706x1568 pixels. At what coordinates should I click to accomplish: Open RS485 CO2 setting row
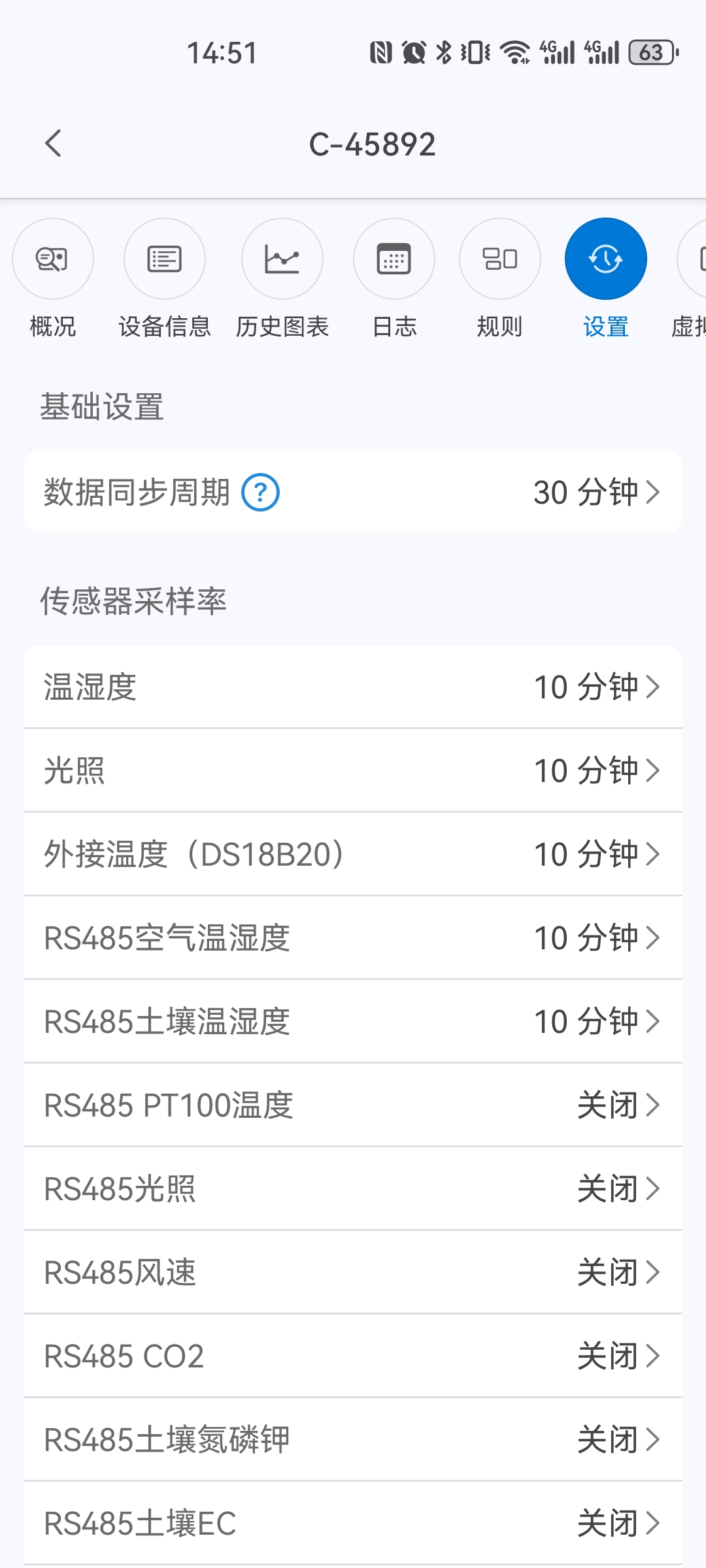point(353,1356)
